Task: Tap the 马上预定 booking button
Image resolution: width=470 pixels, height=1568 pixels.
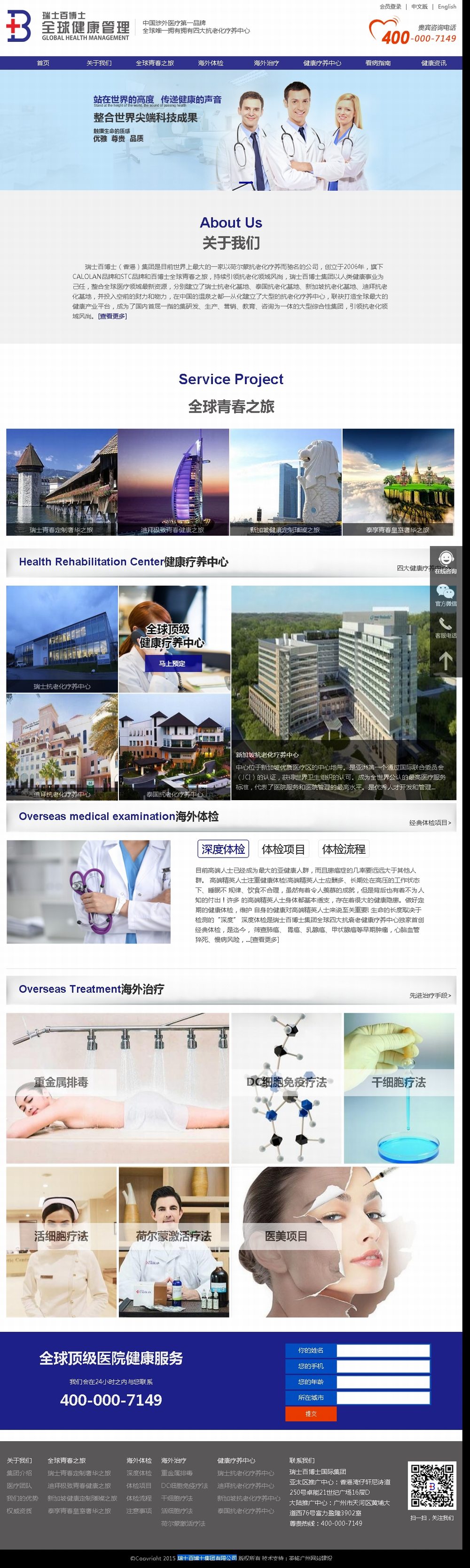Action: pyautogui.click(x=172, y=664)
